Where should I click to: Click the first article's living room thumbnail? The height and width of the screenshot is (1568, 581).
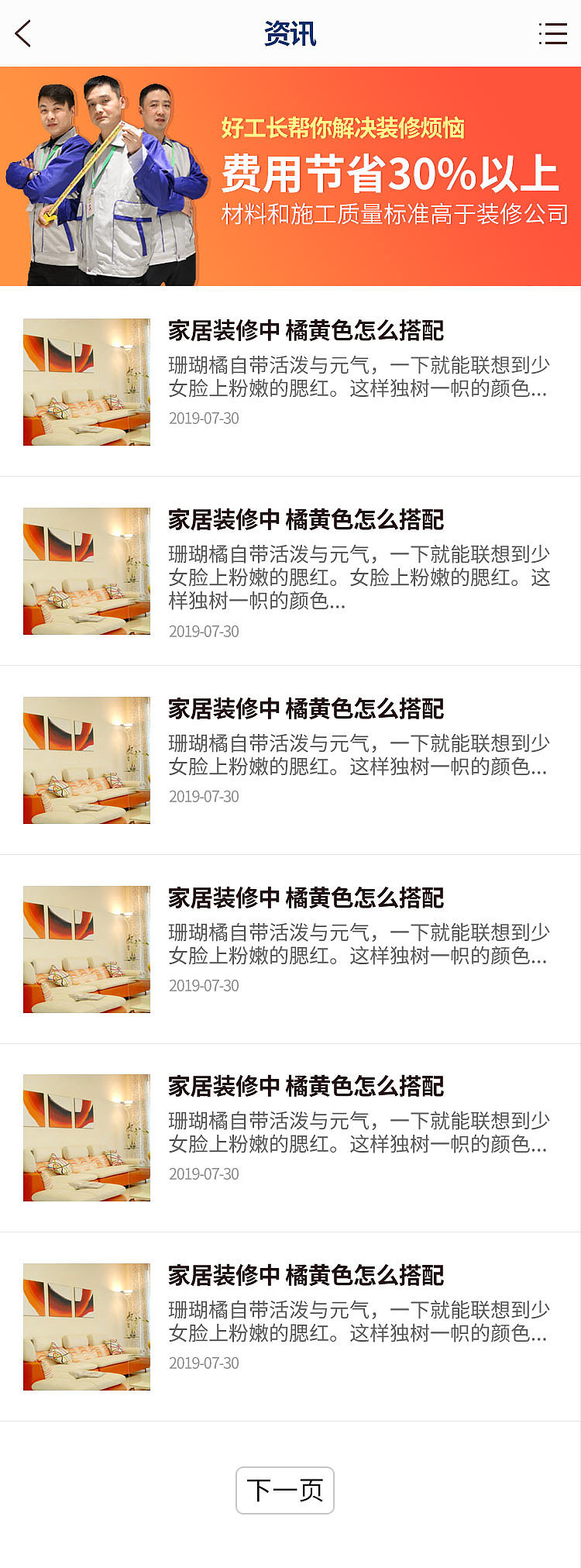click(86, 381)
